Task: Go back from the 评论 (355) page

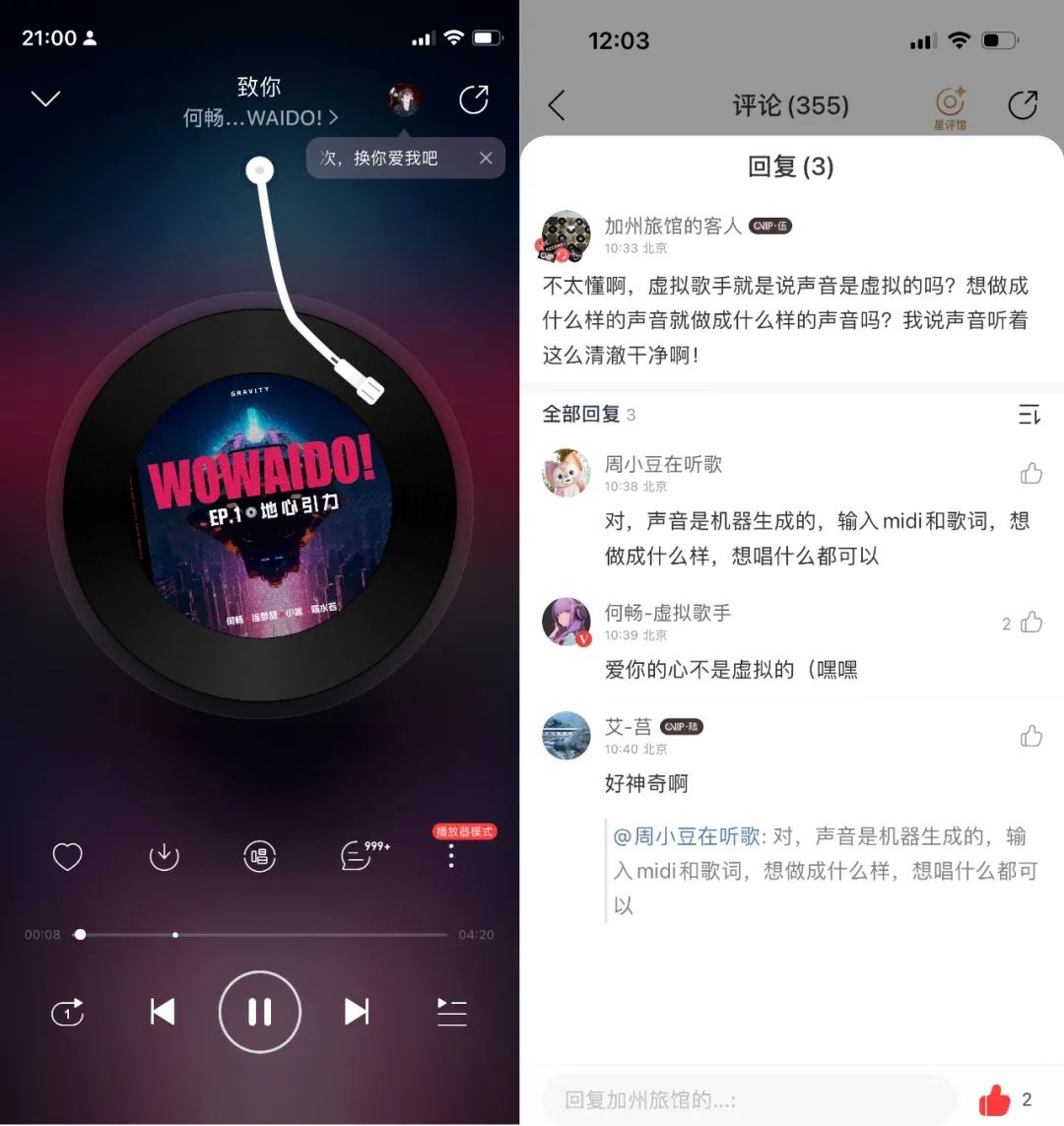Action: pyautogui.click(x=558, y=105)
